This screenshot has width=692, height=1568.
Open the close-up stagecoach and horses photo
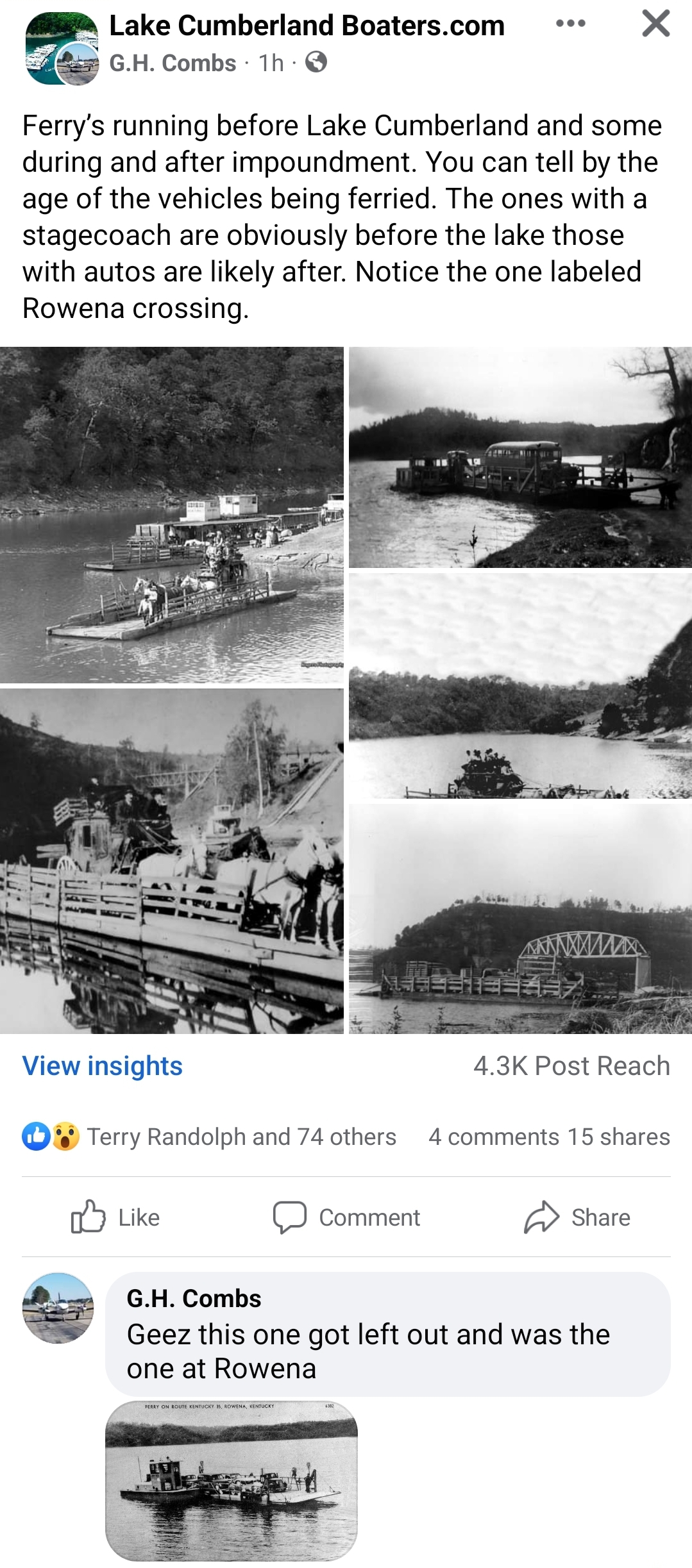(171, 860)
